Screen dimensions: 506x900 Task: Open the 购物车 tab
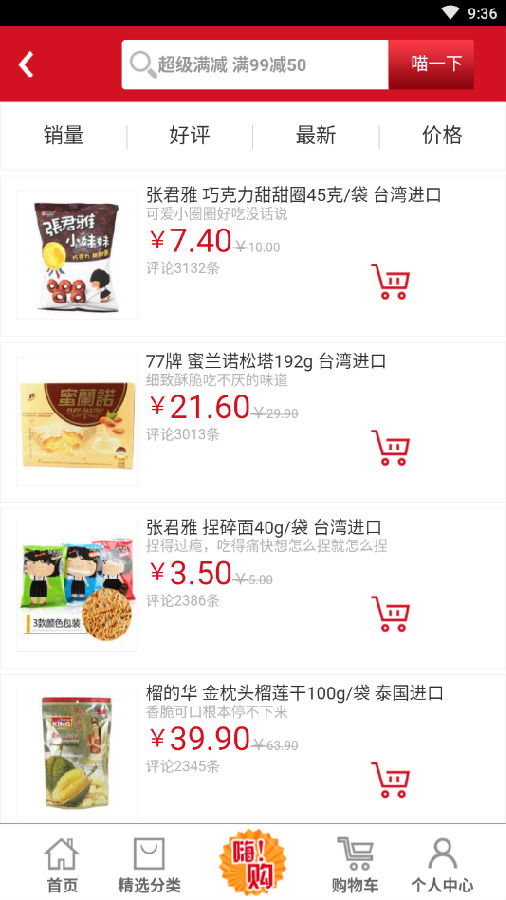coord(355,864)
